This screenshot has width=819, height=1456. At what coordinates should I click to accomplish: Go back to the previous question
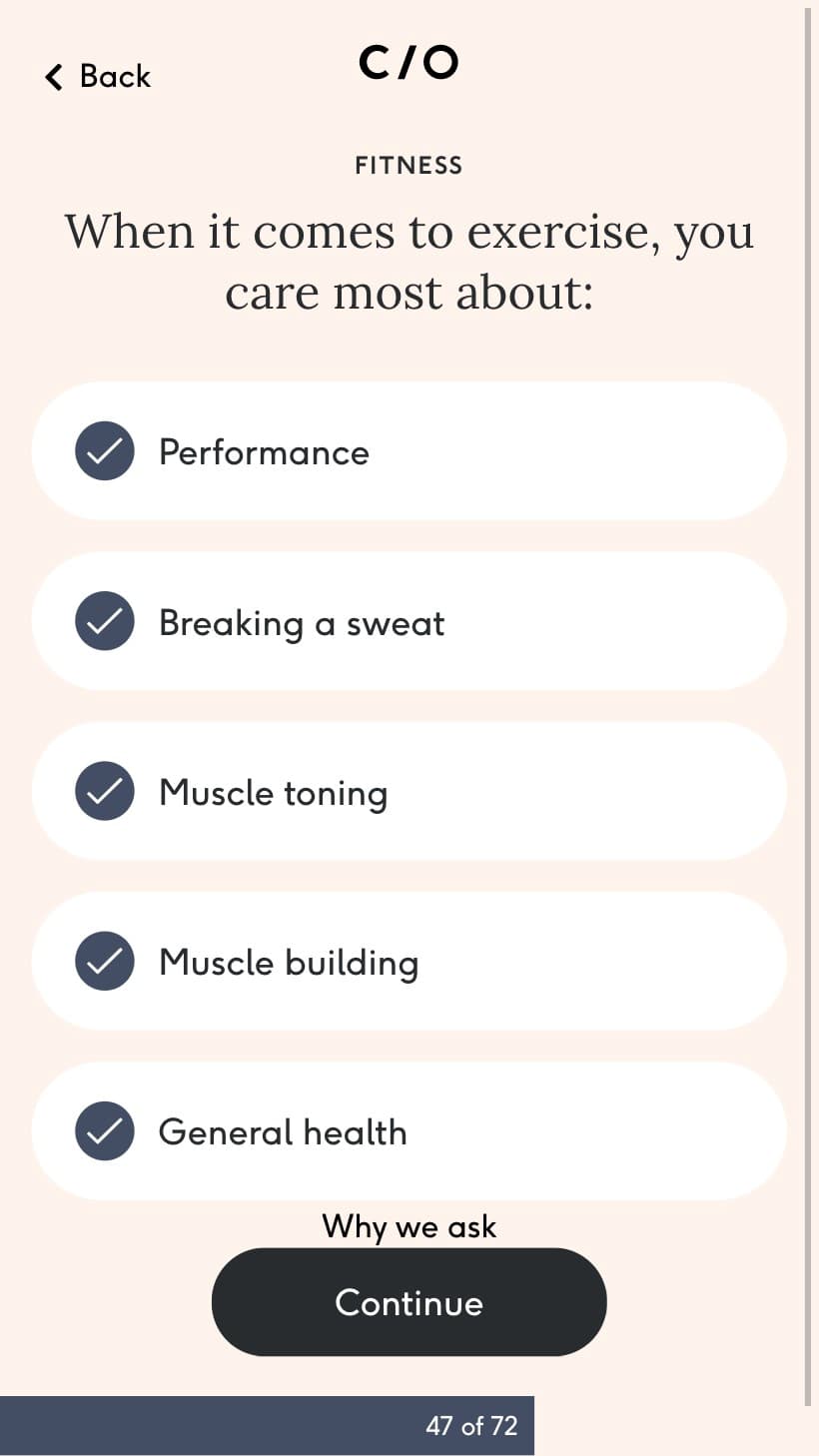coord(97,76)
